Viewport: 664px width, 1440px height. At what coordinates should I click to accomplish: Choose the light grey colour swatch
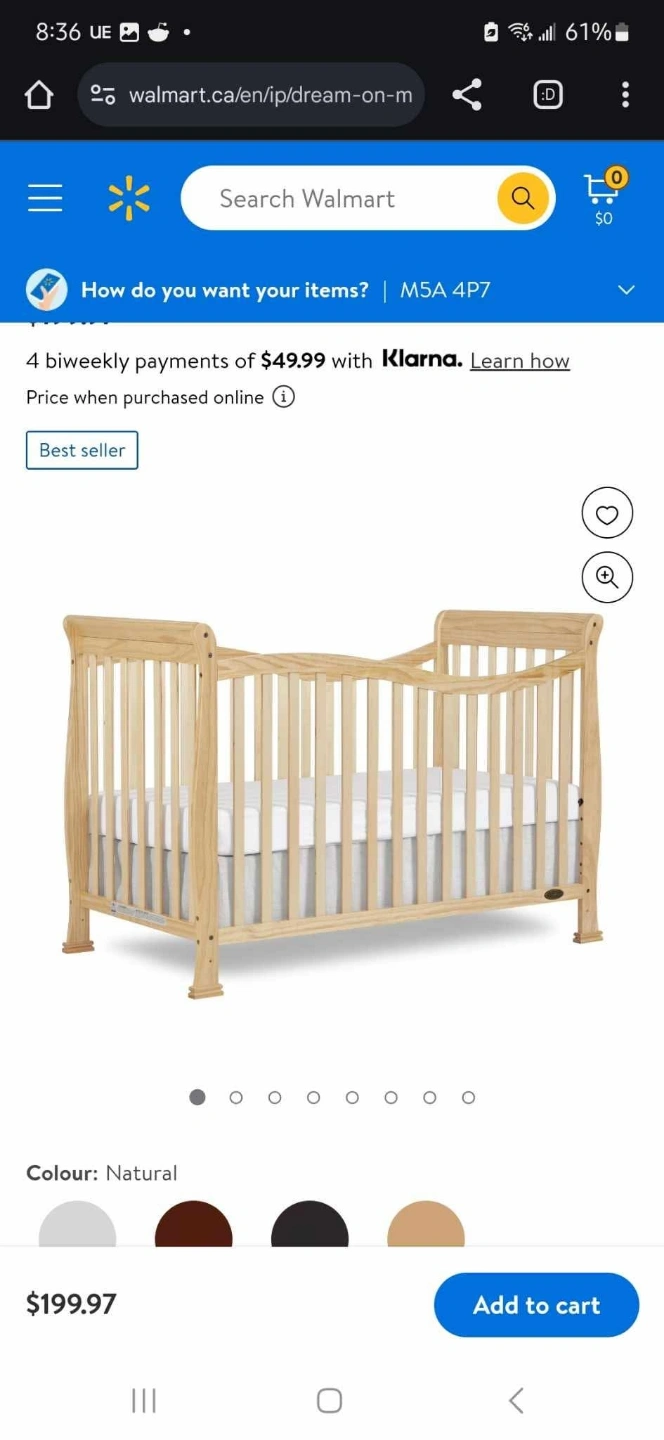77,1224
